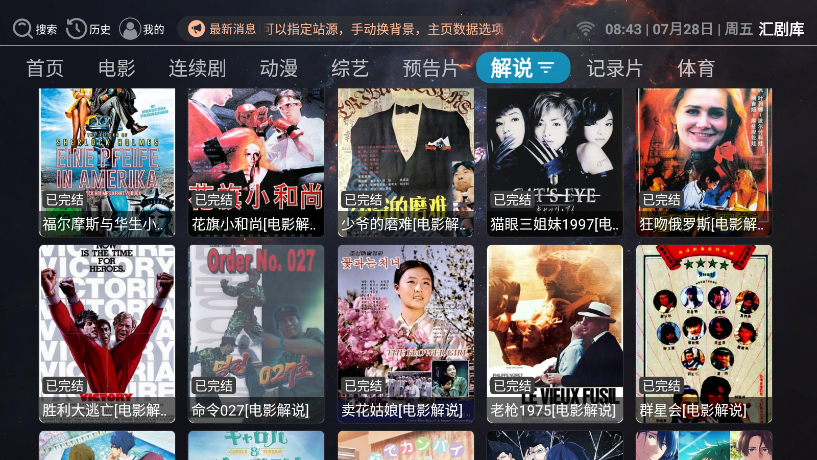Open the 我的 profile page
The width and height of the screenshot is (817, 460).
pyautogui.click(x=142, y=29)
